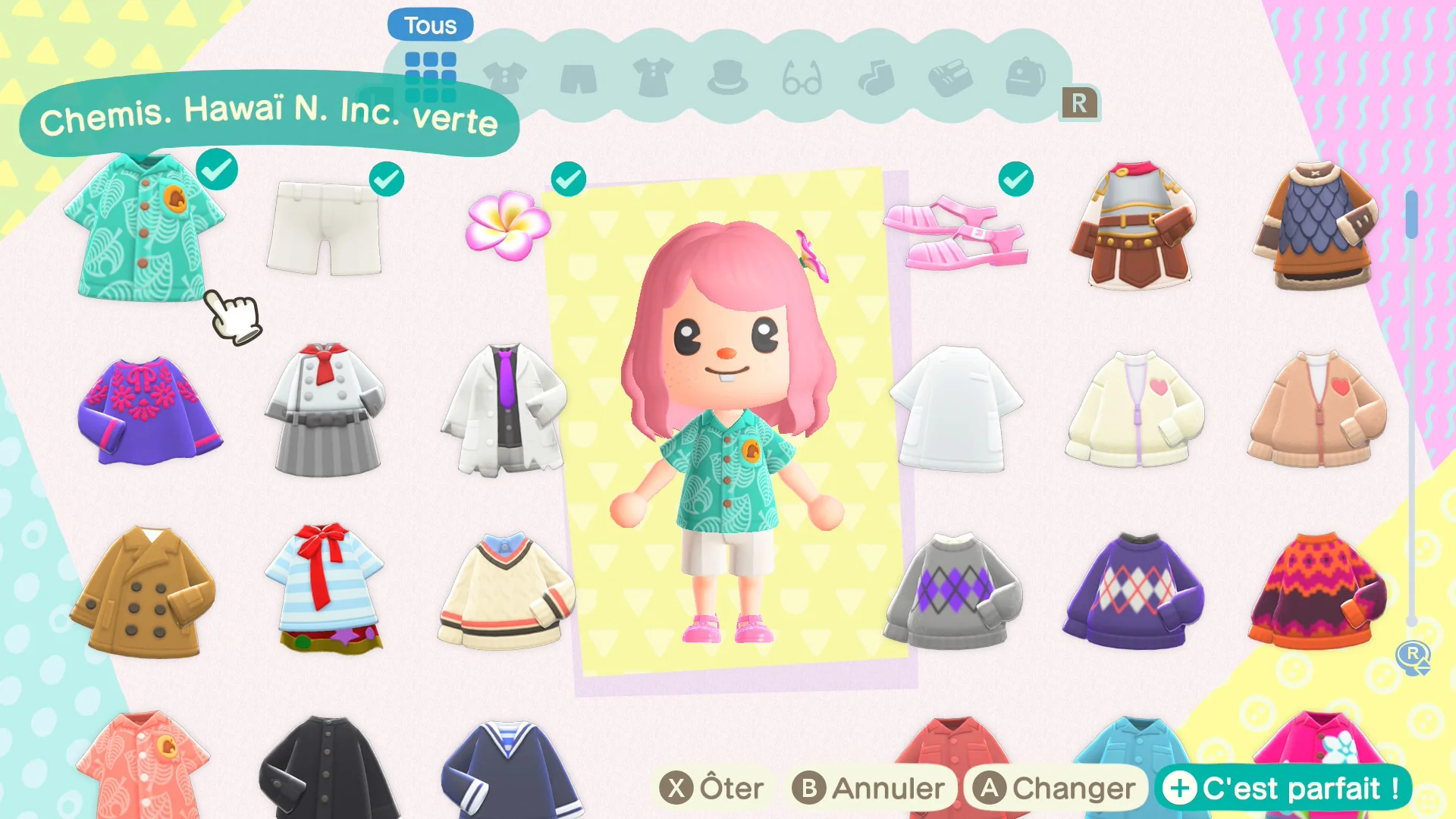Open the glasses accessories category tab
This screenshot has width=1456, height=819.
(x=802, y=78)
